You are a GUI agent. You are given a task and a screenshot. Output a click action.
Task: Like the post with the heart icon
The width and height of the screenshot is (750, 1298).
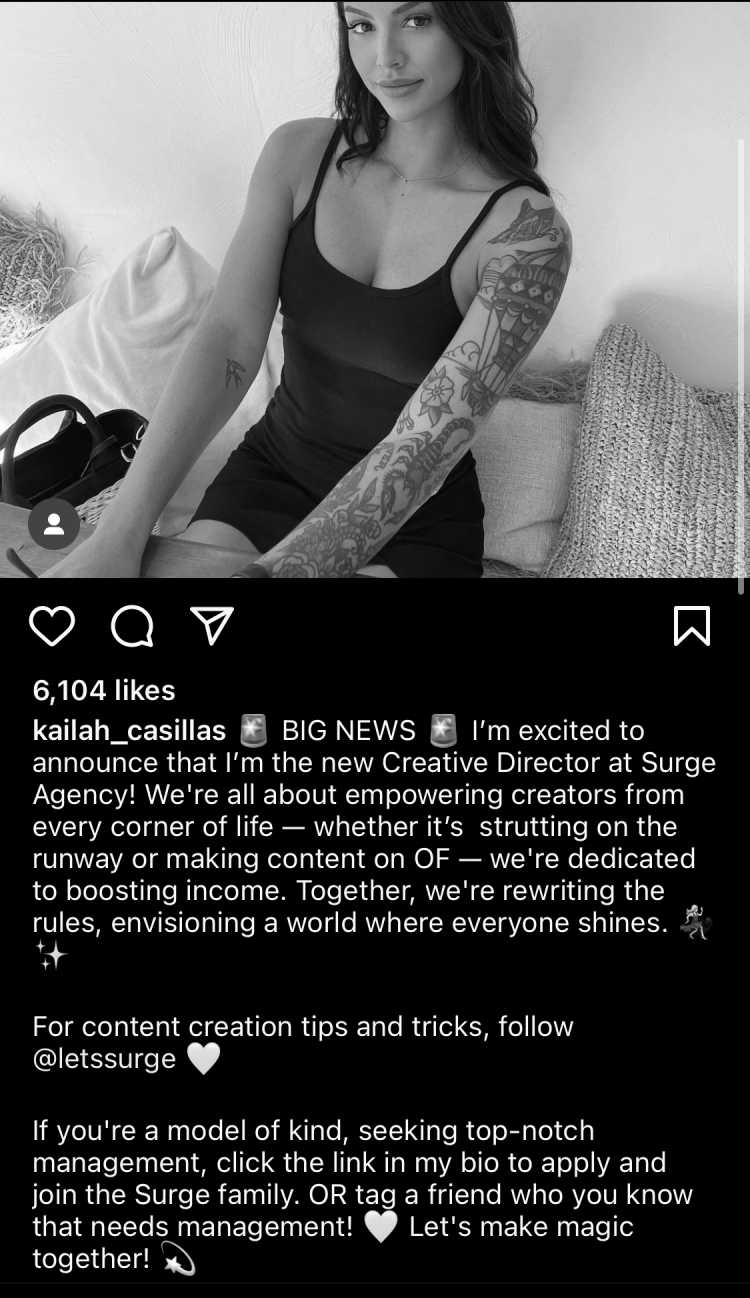(x=52, y=626)
